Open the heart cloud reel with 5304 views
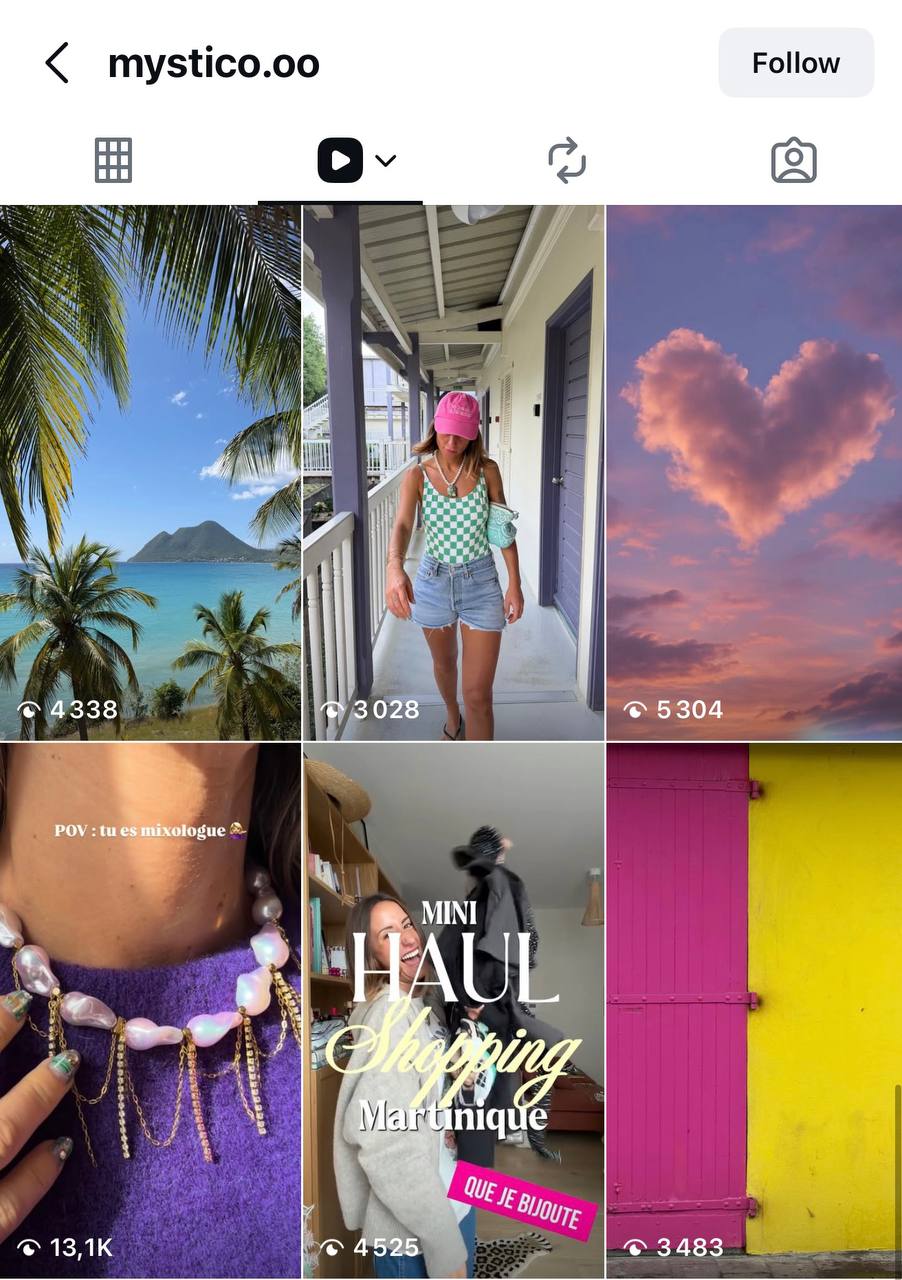 [x=754, y=472]
